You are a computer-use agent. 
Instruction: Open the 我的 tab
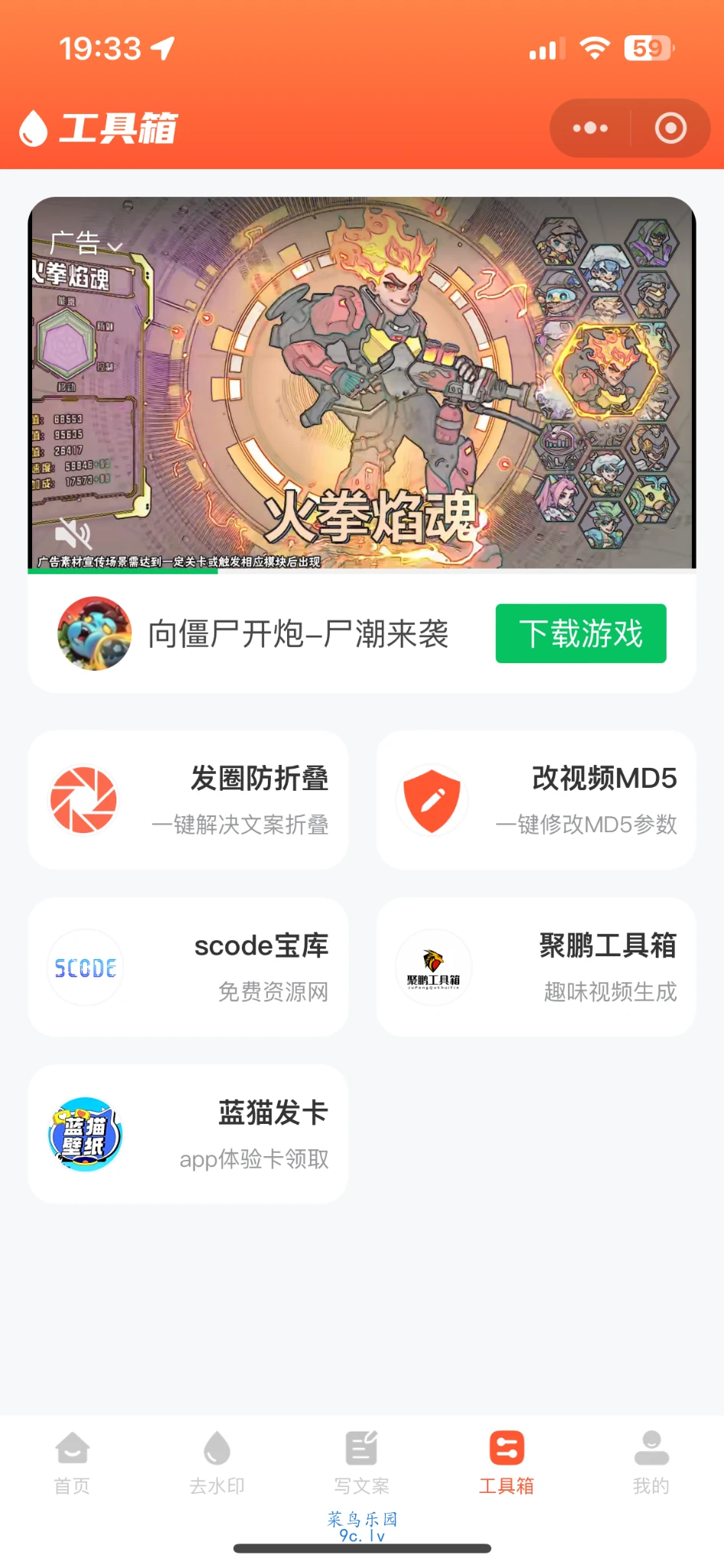pos(651,1462)
